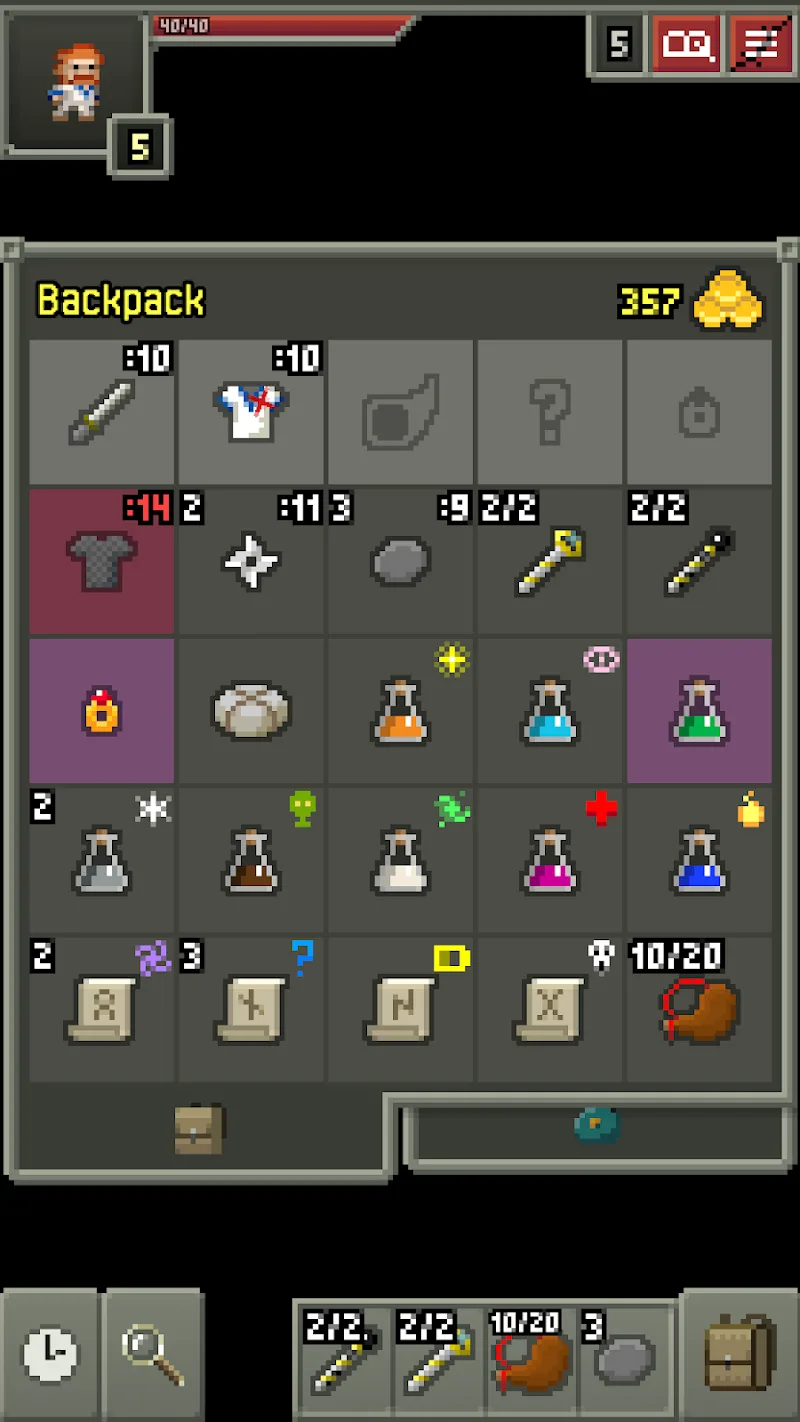Select the magenta healing potion
Screen dimensions: 800x1422
pos(550,861)
